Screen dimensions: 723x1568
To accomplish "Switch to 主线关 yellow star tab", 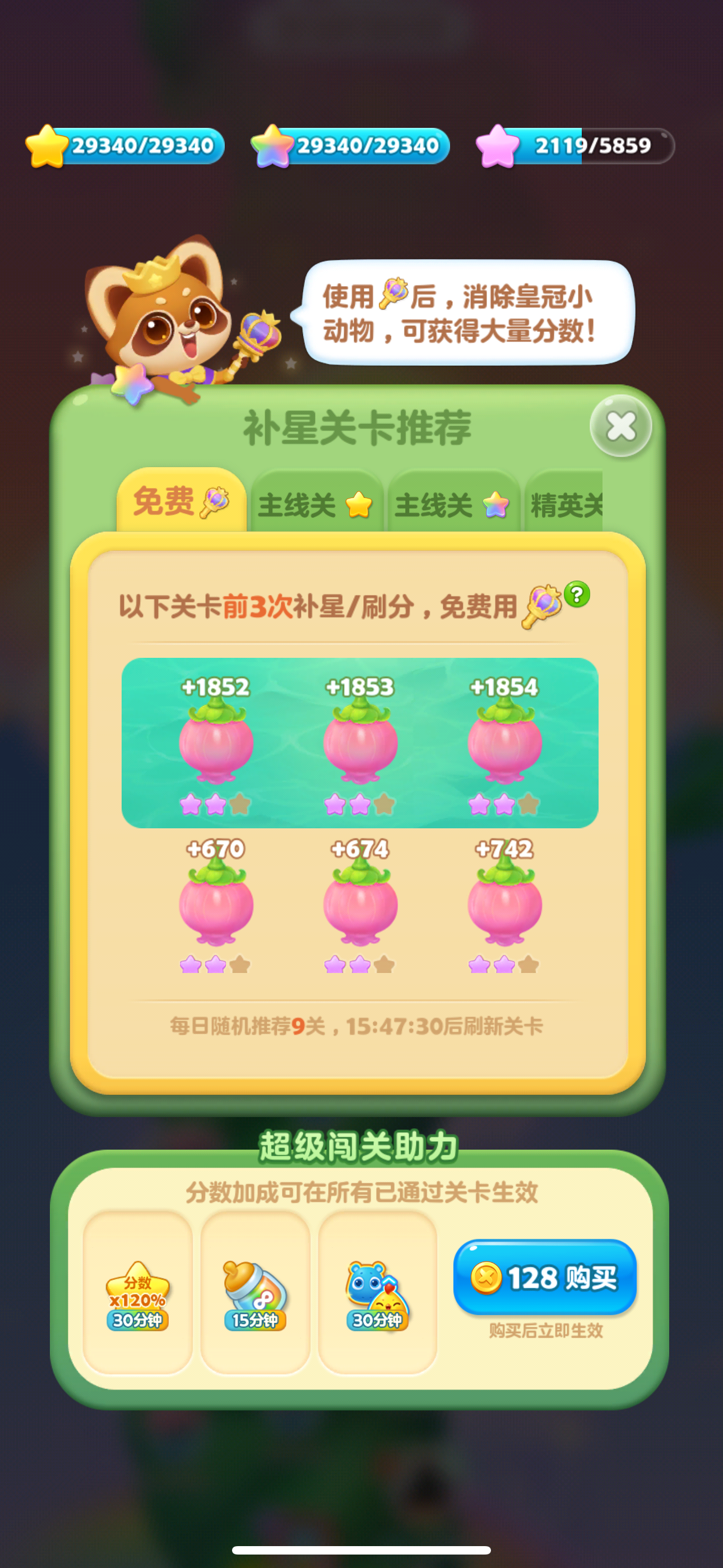I will click(317, 504).
